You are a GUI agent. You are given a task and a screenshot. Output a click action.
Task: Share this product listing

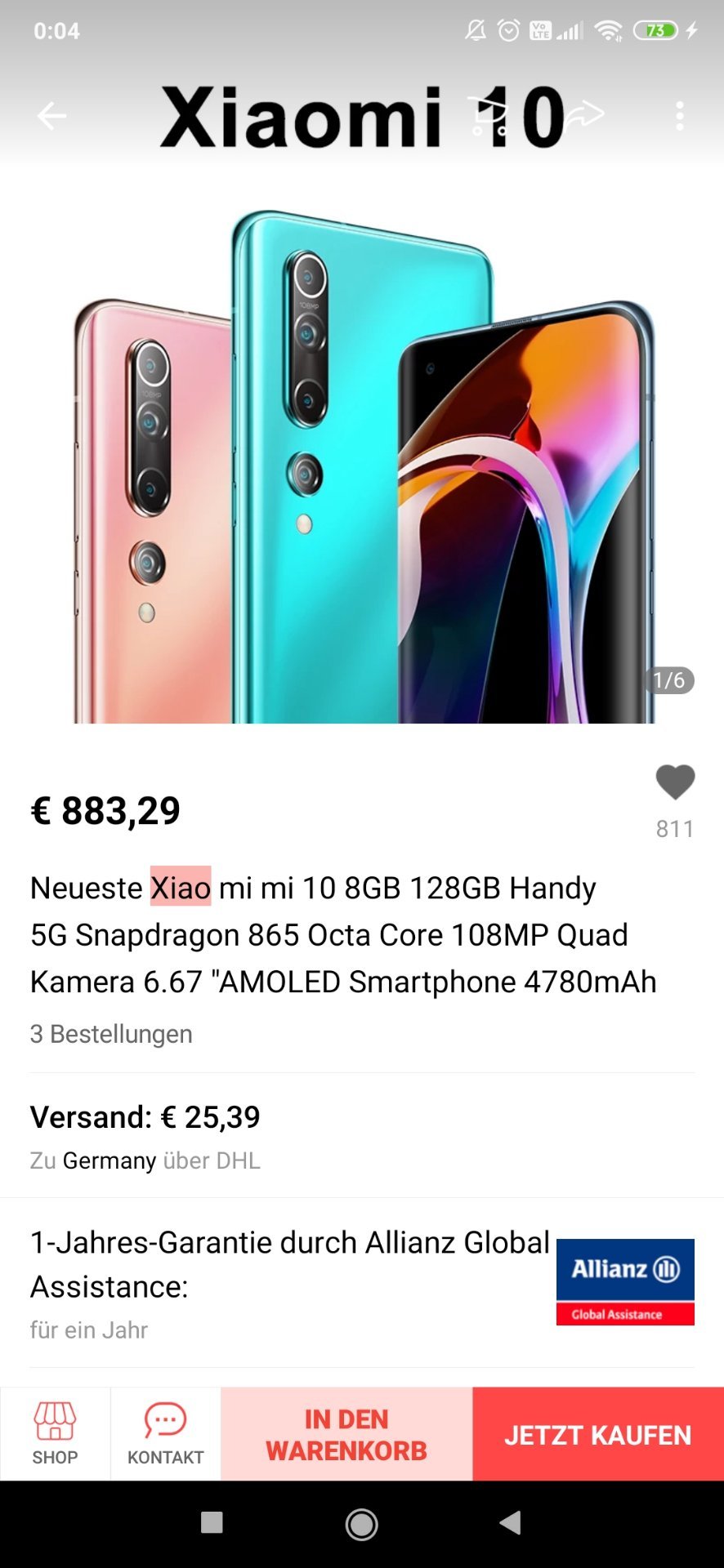coord(585,115)
